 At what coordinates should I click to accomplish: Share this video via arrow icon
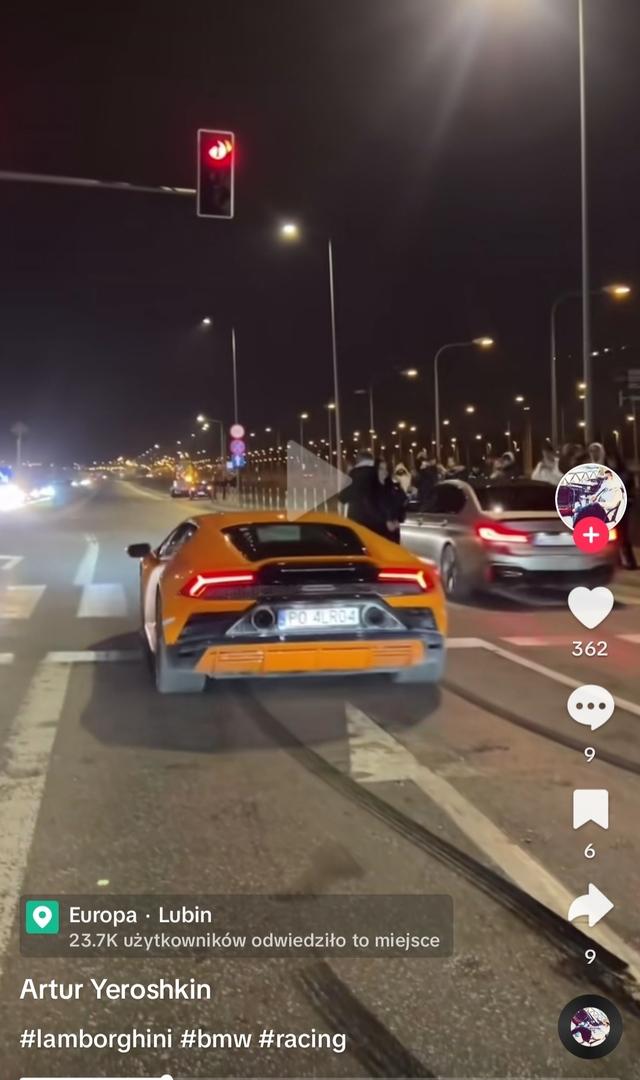click(x=590, y=905)
